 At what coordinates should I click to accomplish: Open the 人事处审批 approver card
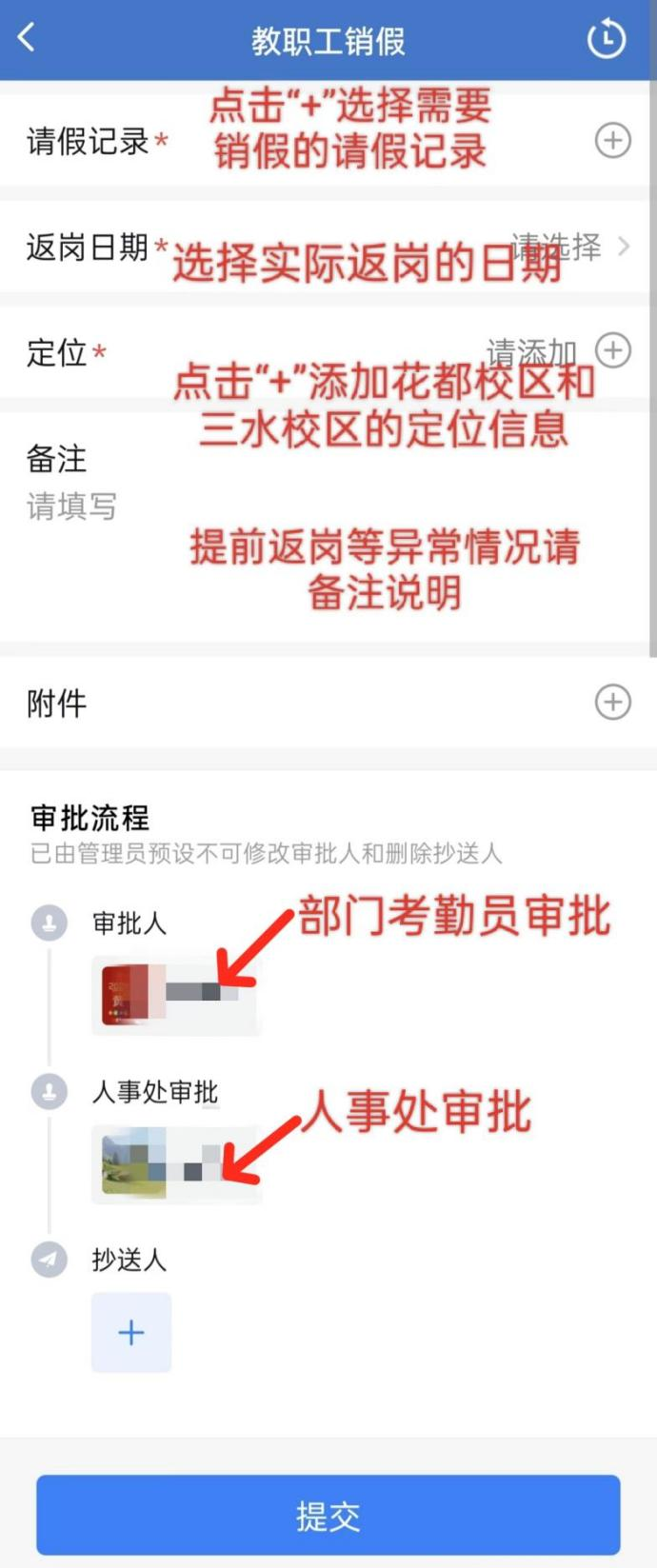pos(175,1163)
